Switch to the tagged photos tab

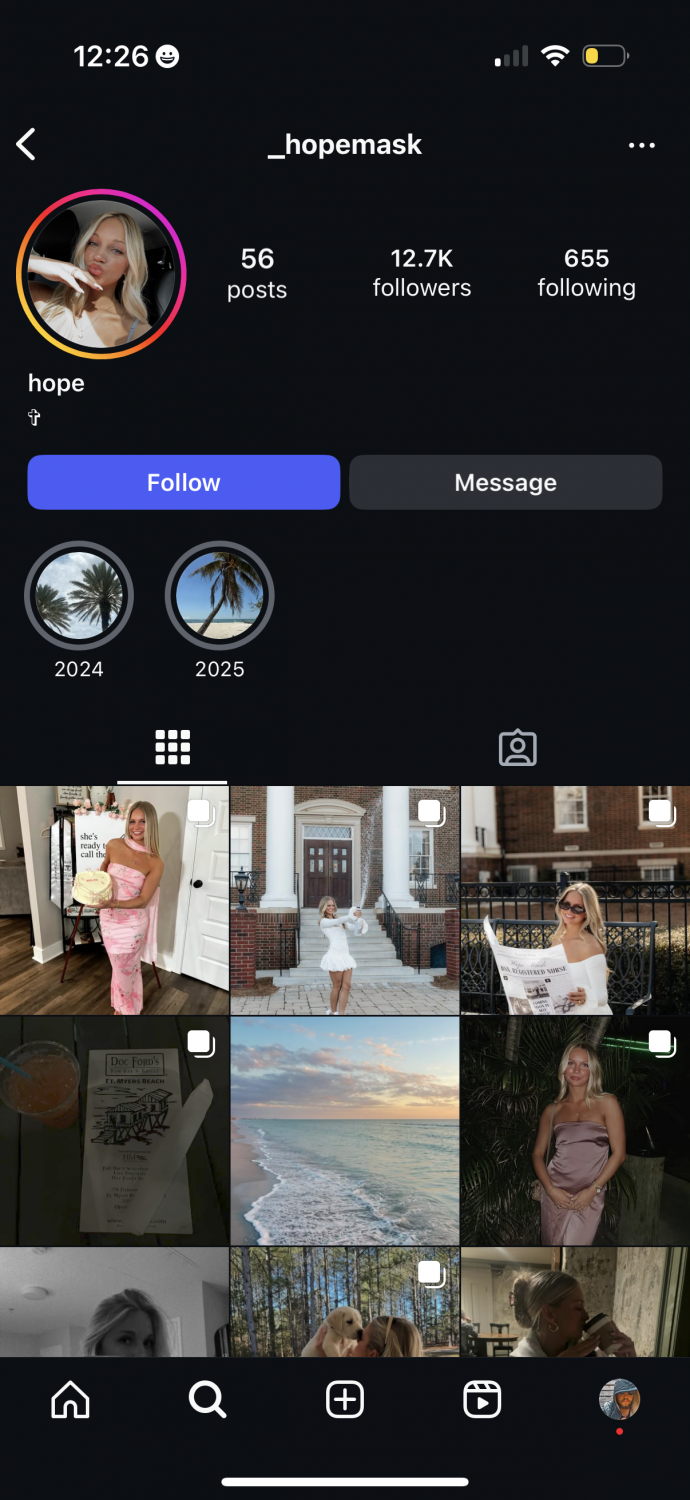(517, 748)
